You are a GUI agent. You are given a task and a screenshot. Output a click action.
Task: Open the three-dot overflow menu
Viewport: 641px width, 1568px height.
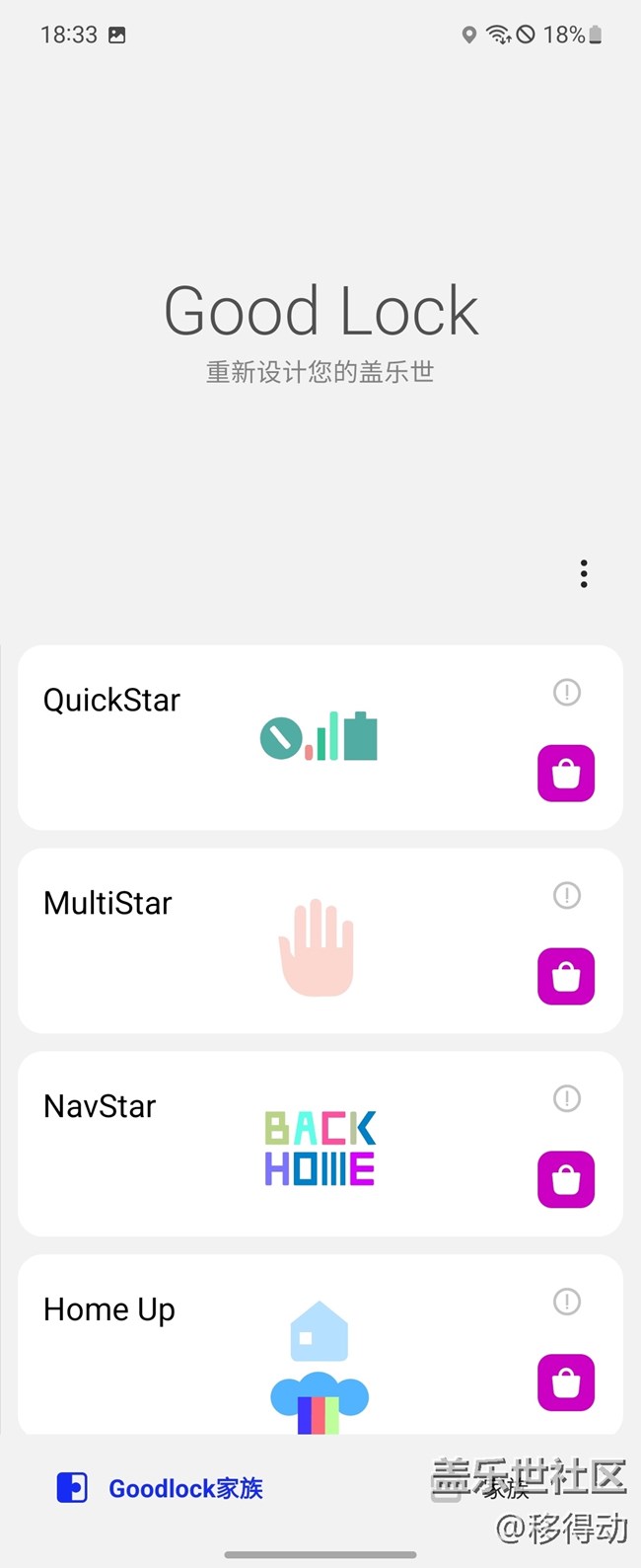point(584,573)
